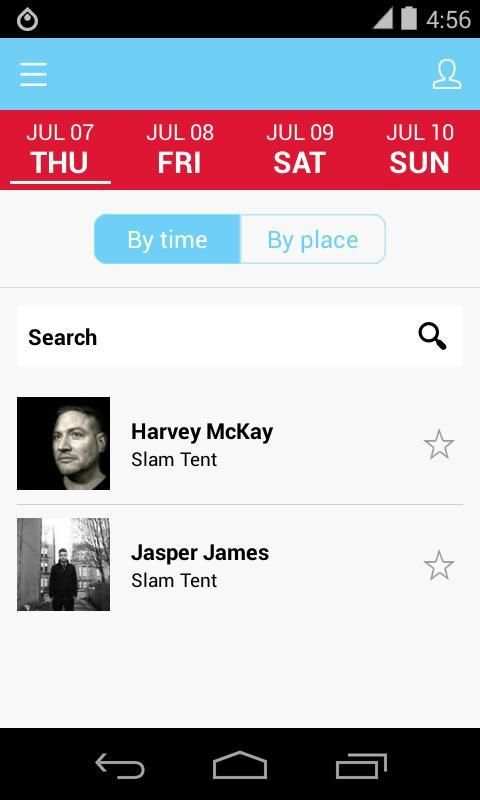Select the By time view
Screen dimensions: 480x800
[167, 239]
